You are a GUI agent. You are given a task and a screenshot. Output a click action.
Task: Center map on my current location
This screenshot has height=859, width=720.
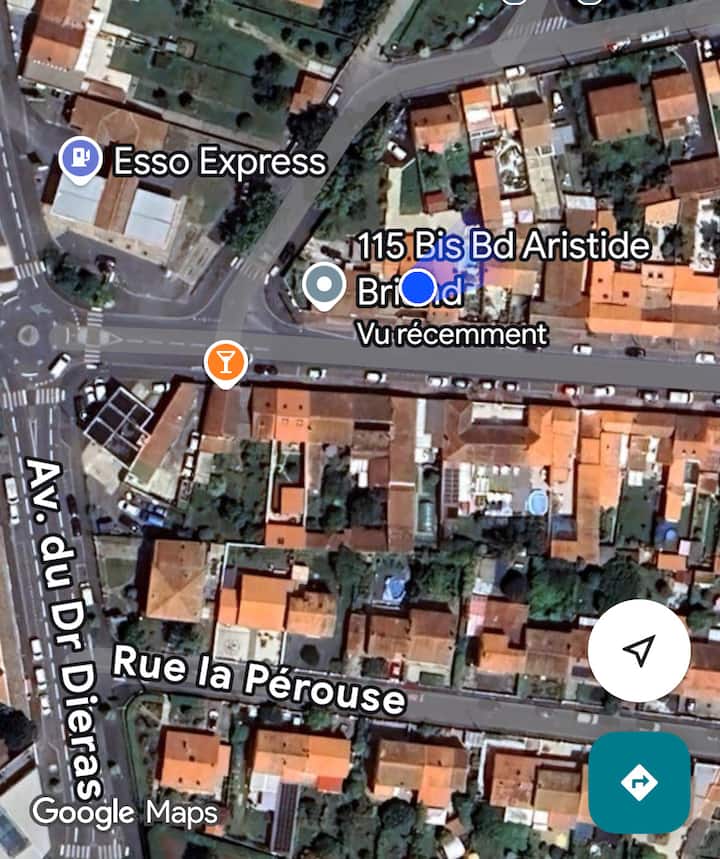[x=639, y=651]
